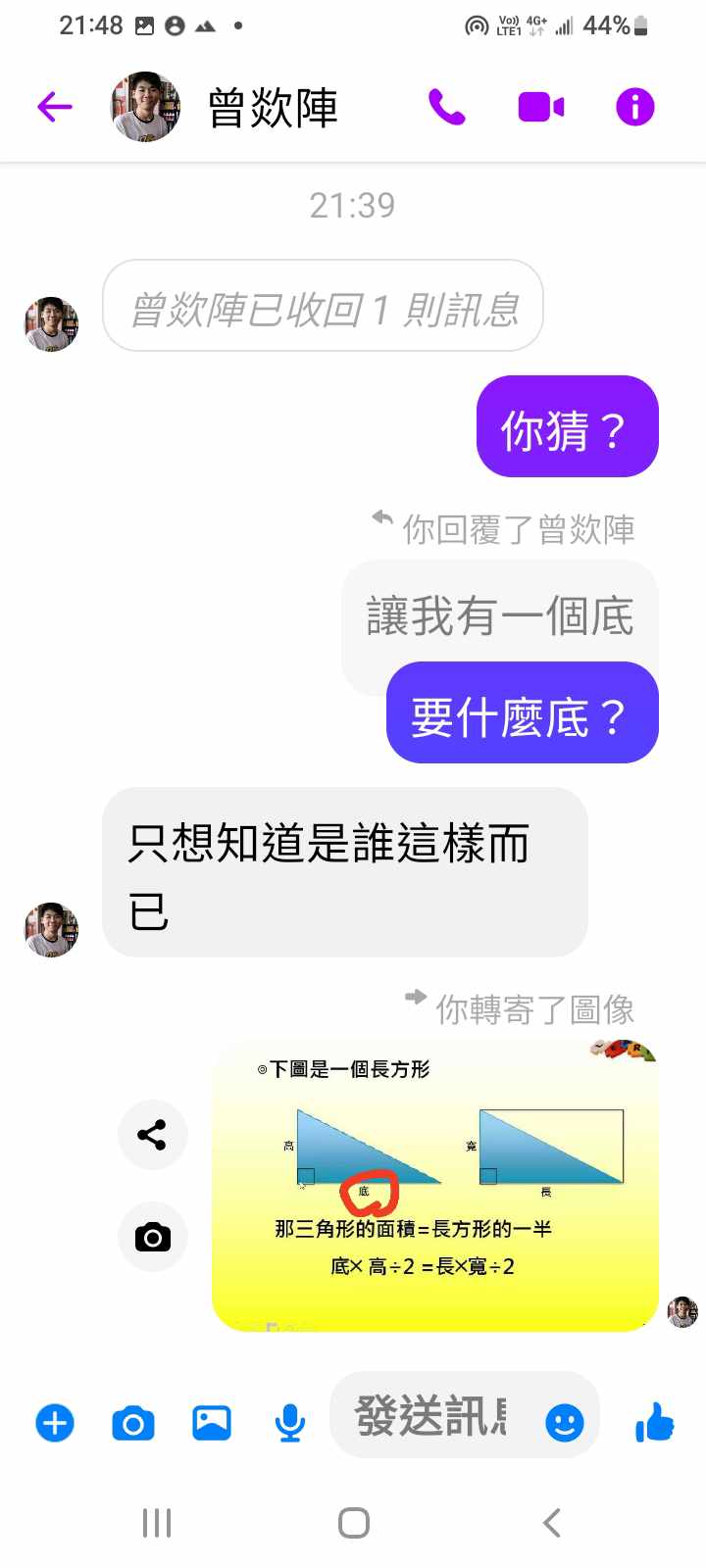Share the forwarded triangle image
The height and width of the screenshot is (1568, 706).
pyautogui.click(x=152, y=1135)
